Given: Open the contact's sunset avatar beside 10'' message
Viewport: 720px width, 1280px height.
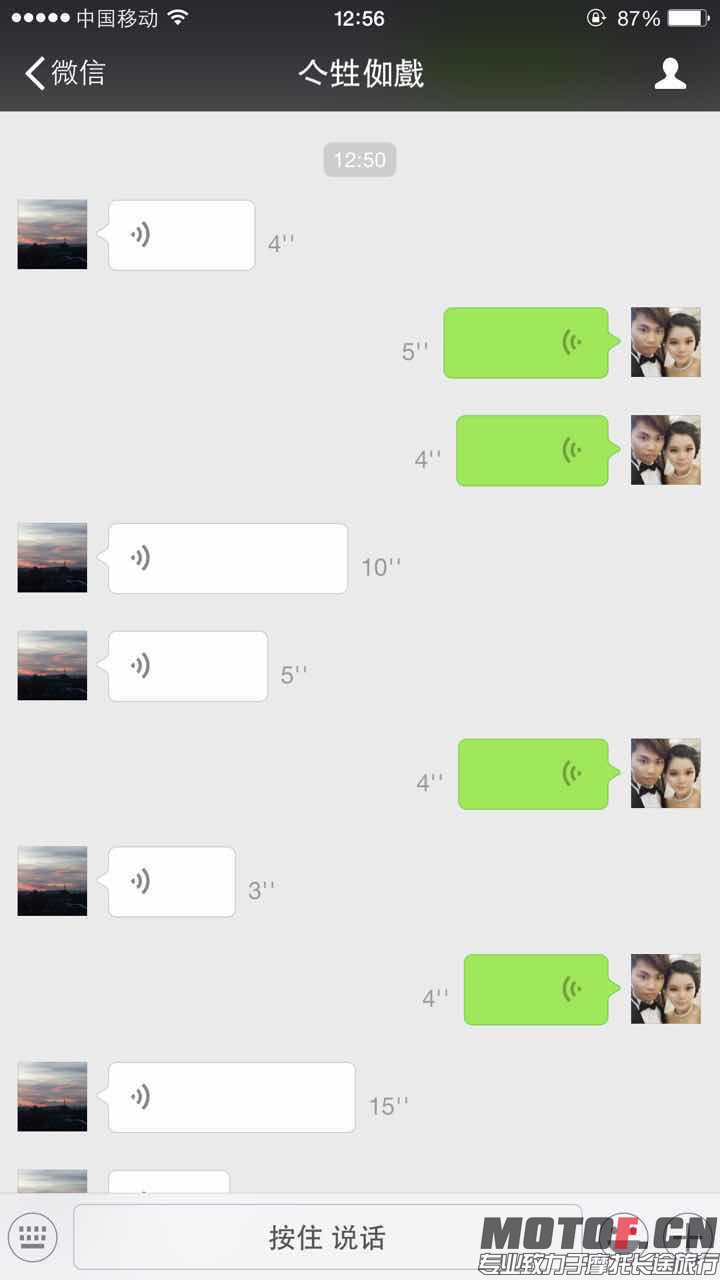Looking at the screenshot, I should (52, 558).
